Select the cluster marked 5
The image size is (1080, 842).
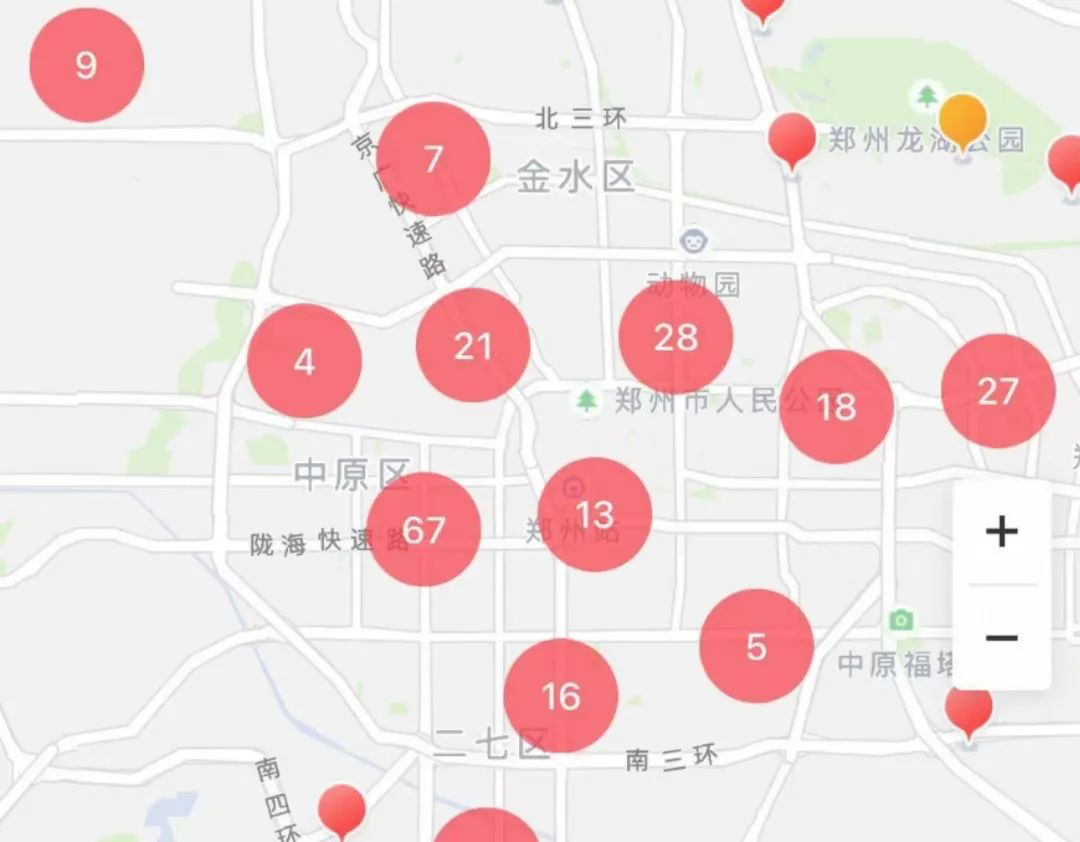[x=756, y=647]
